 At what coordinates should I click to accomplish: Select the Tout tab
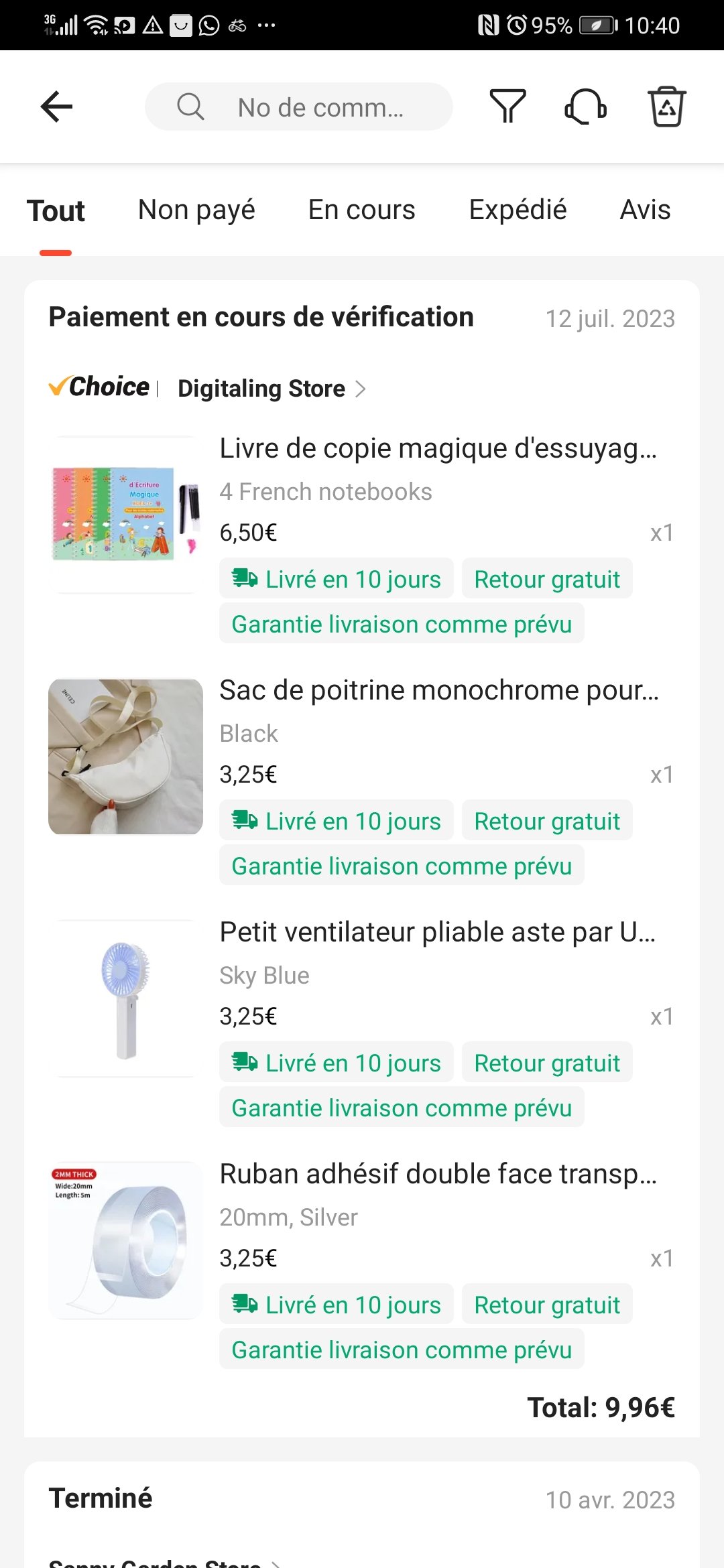click(56, 210)
